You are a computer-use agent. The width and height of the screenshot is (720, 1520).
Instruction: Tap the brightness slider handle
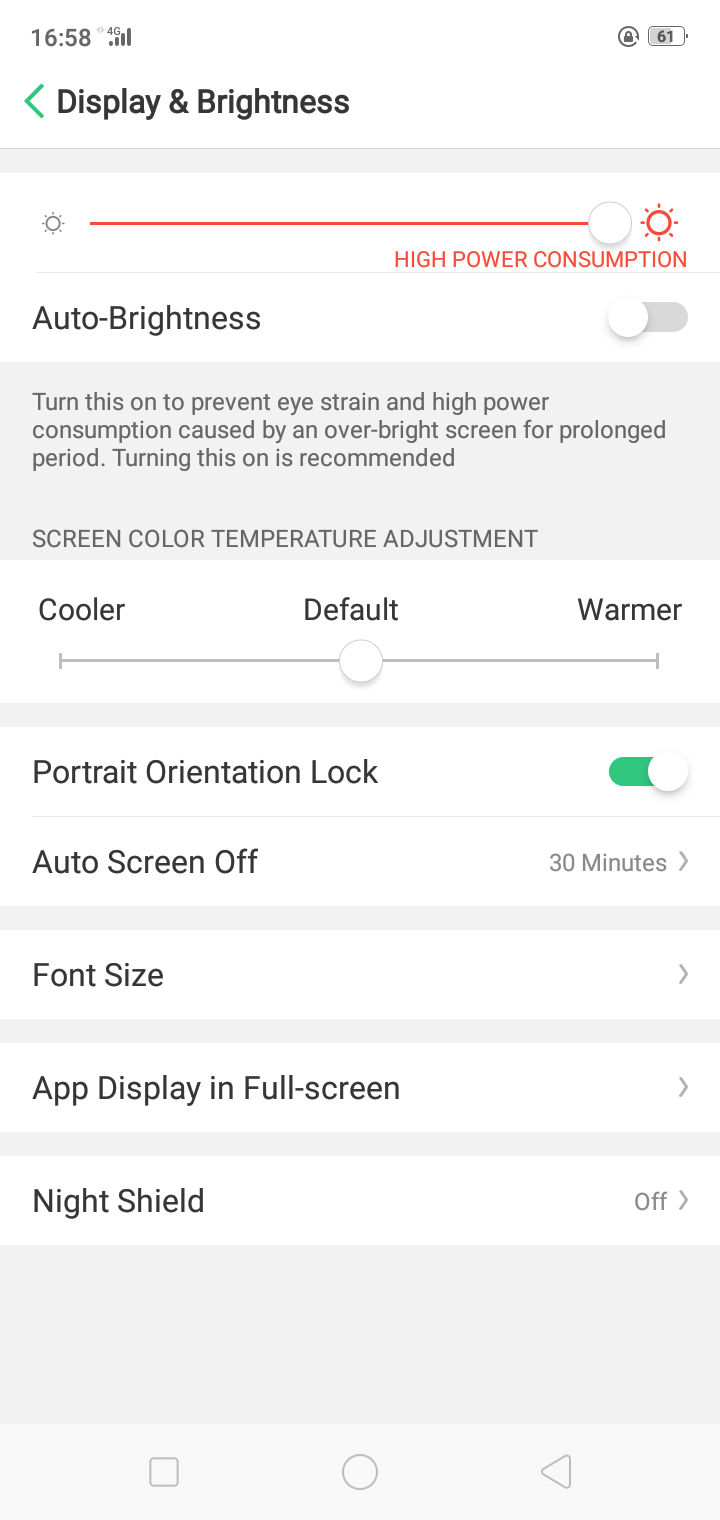pyautogui.click(x=609, y=223)
